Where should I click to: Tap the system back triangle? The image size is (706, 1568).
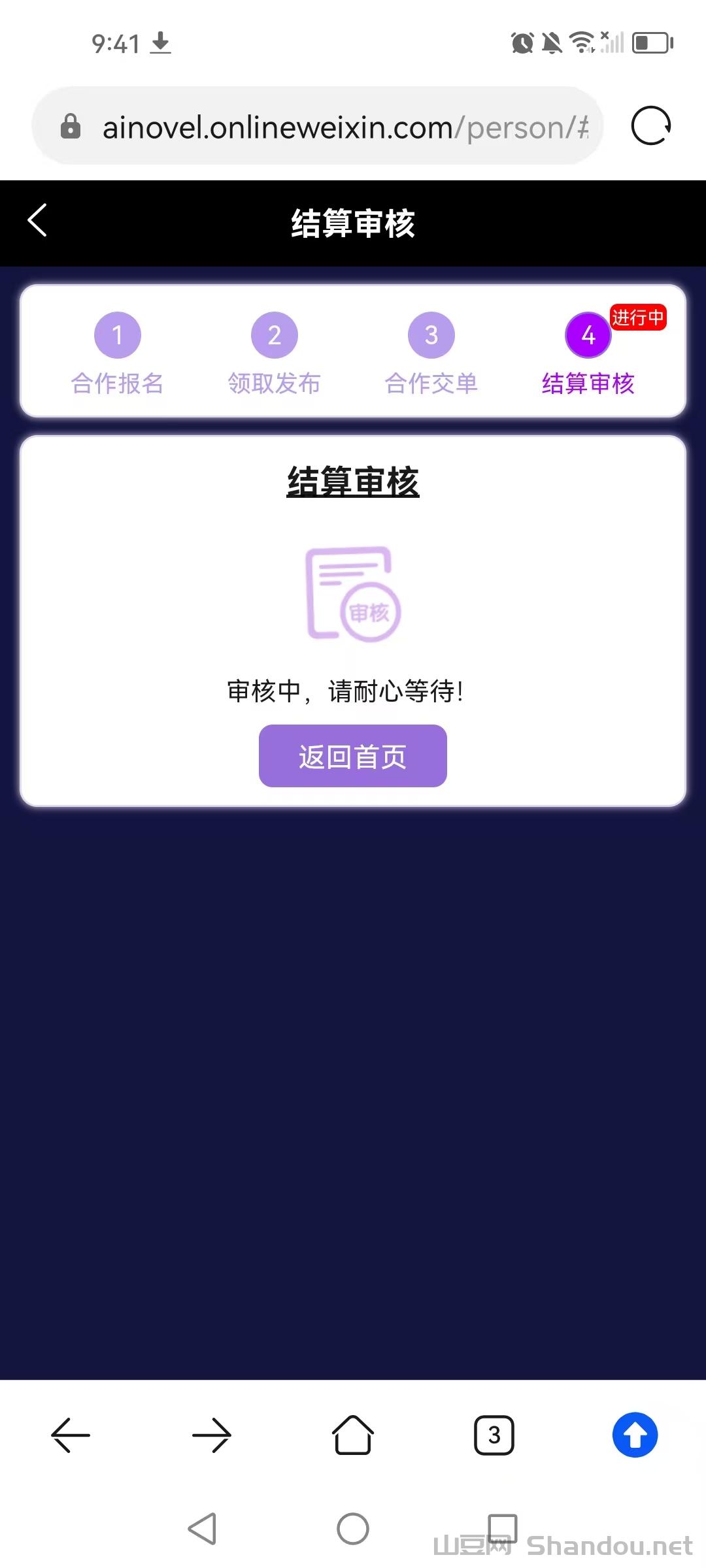tap(202, 1529)
